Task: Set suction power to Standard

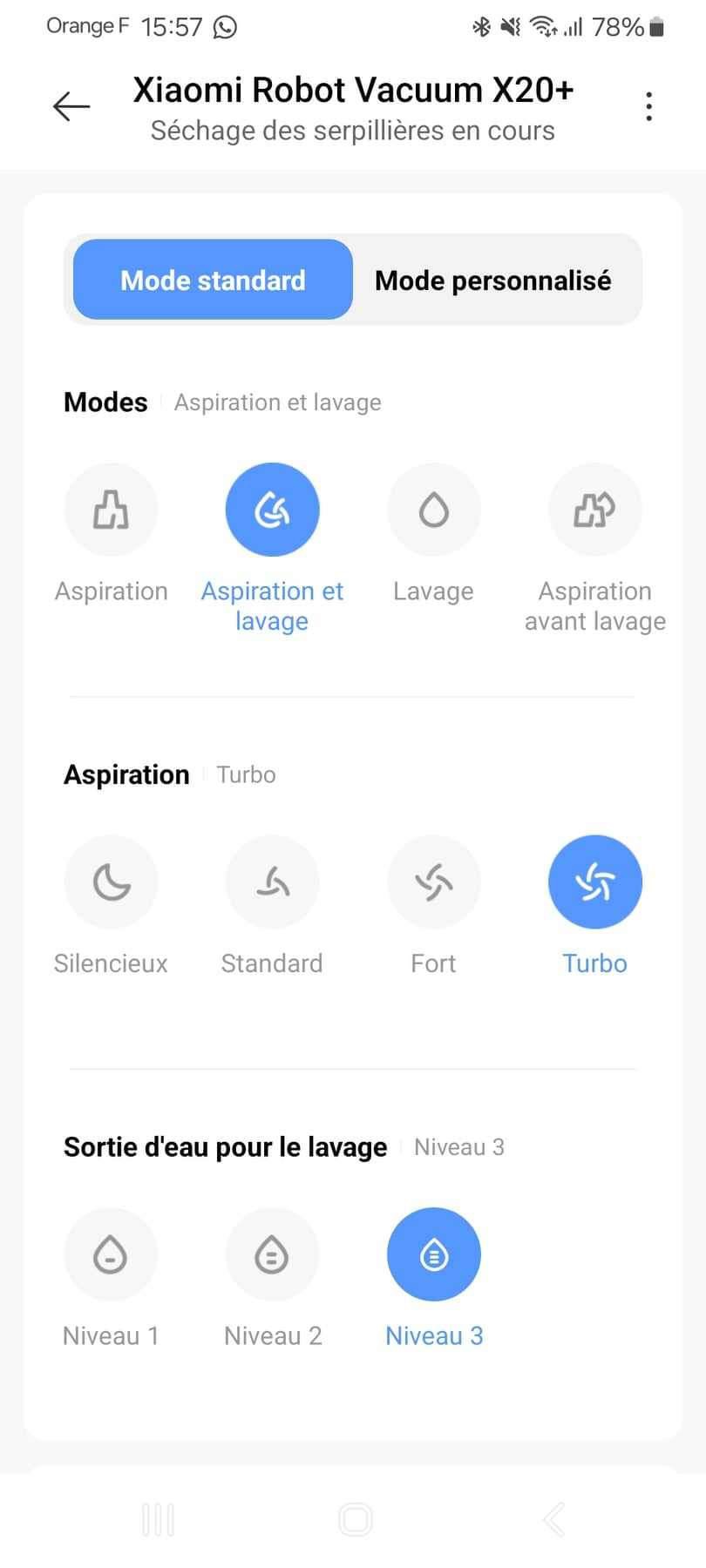Action: [272, 882]
